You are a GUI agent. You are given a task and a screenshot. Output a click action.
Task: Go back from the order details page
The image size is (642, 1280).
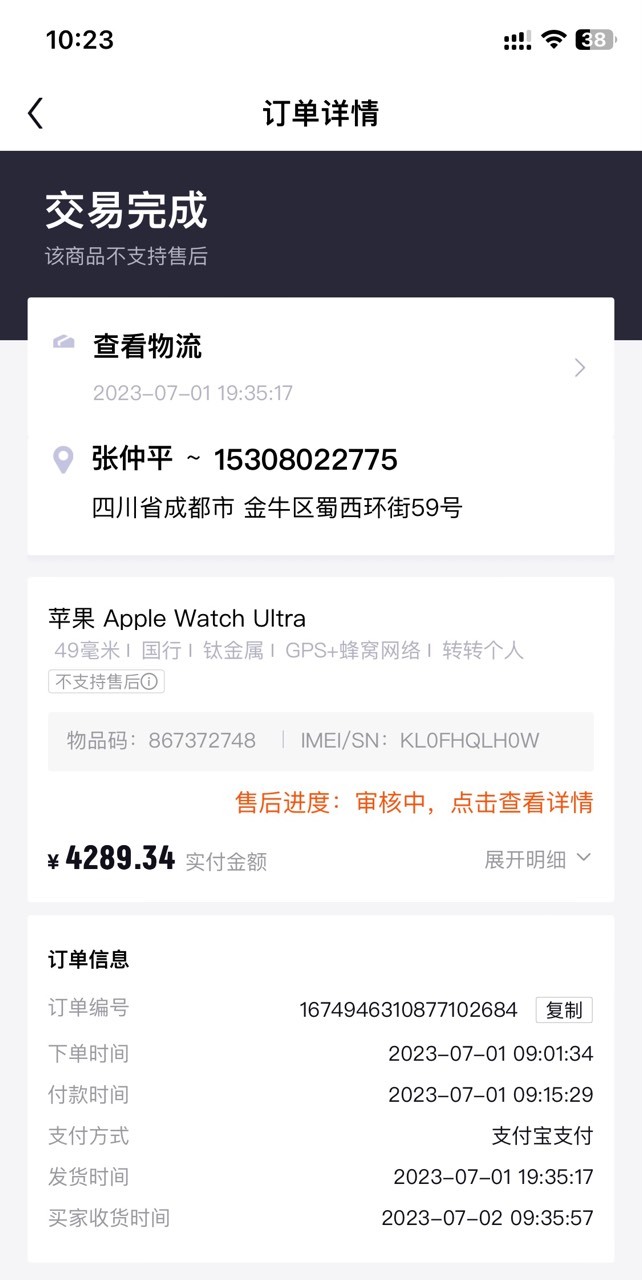click(x=36, y=113)
